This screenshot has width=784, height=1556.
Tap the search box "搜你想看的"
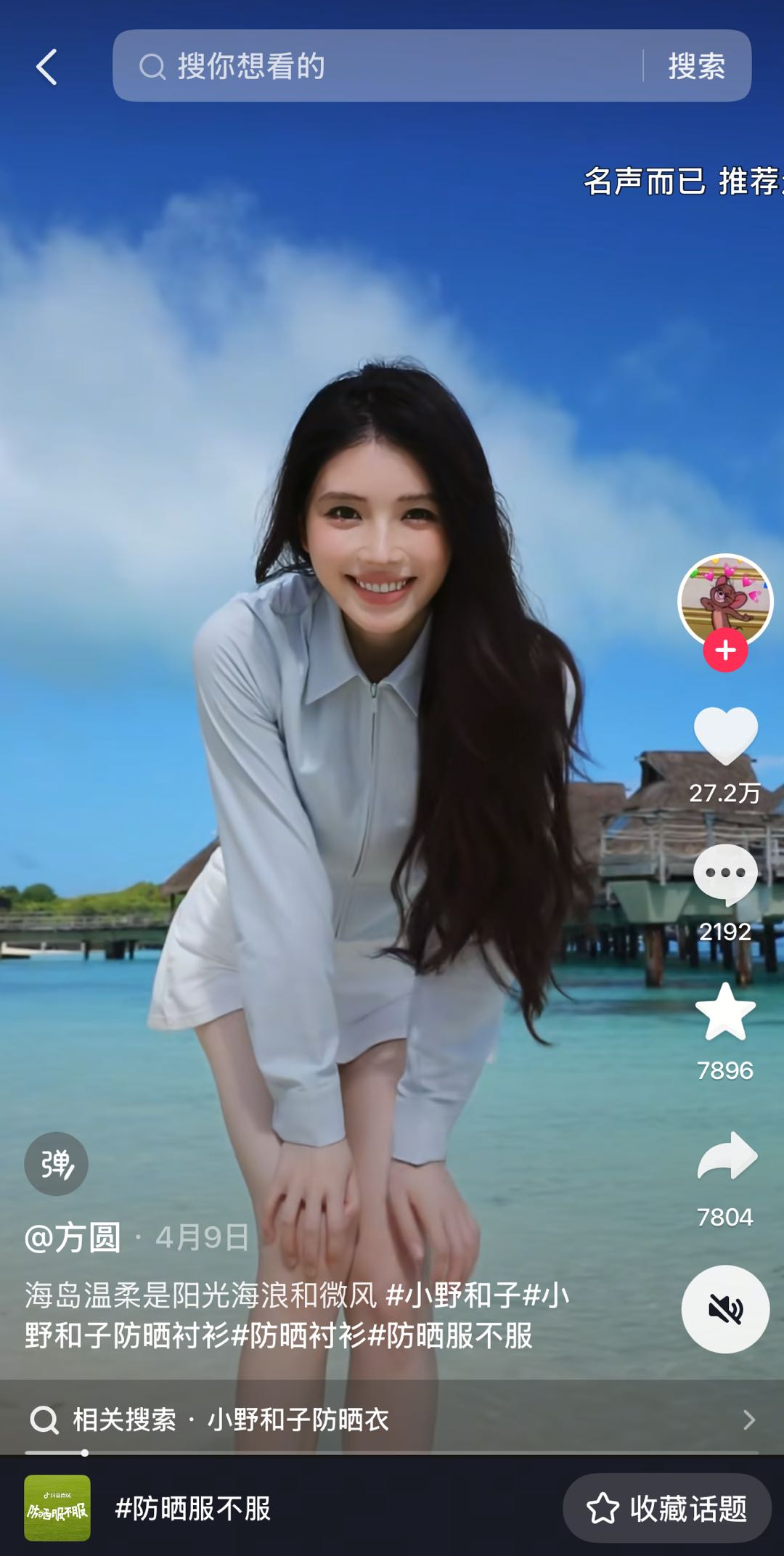377,66
